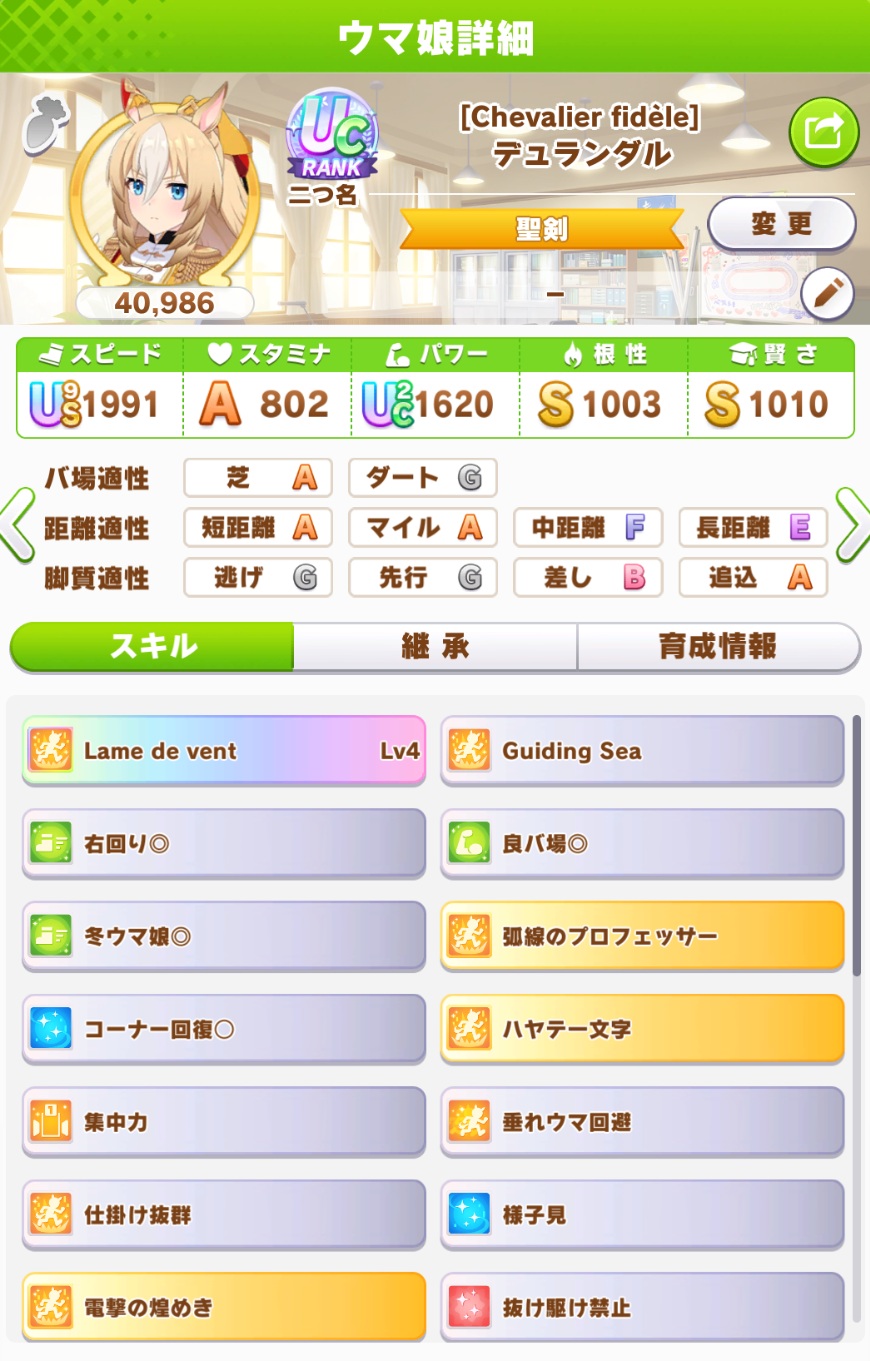The height and width of the screenshot is (1361, 870).
Task: Go to next character with right arrow
Action: pos(852,525)
